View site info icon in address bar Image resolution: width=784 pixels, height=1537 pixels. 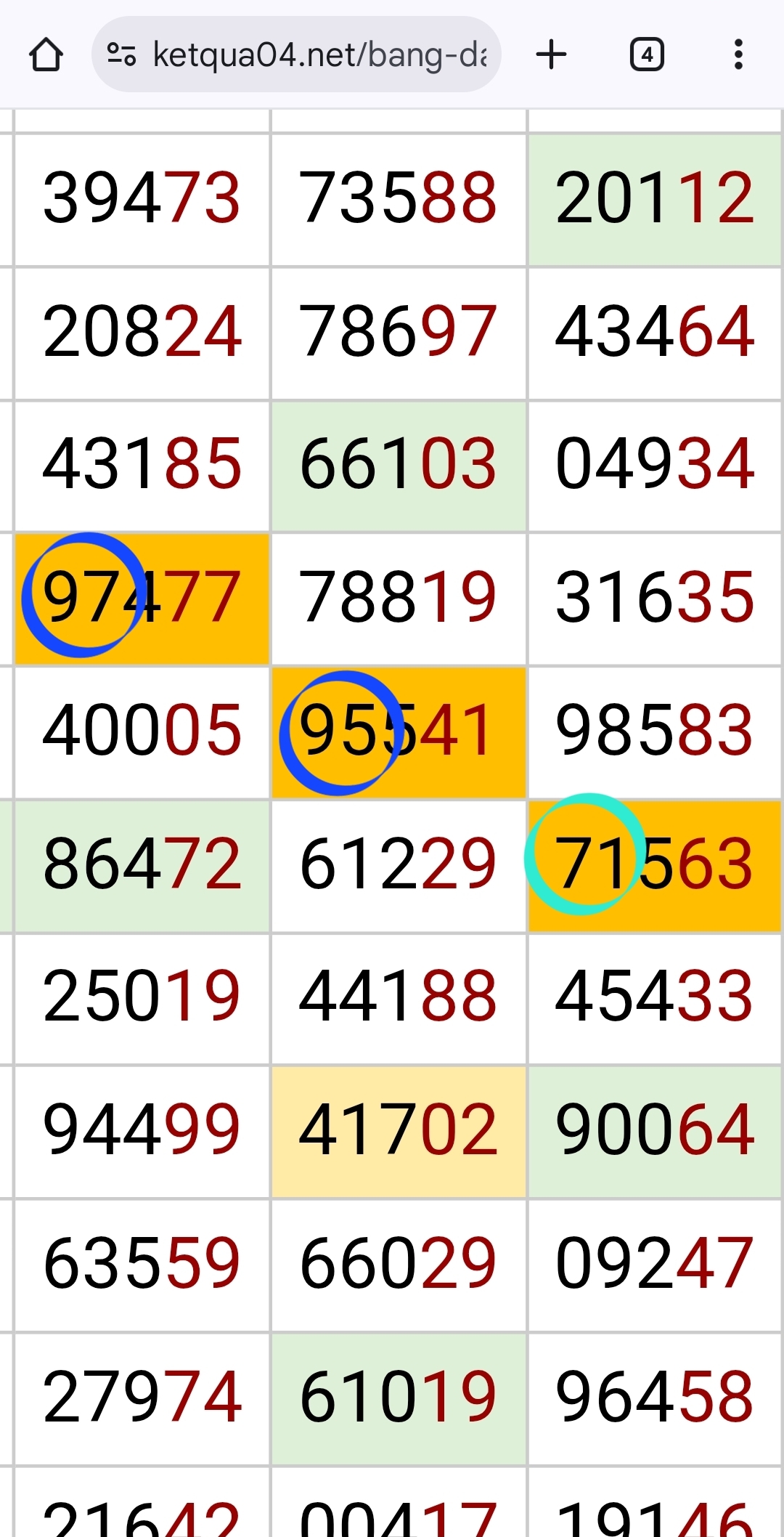click(x=121, y=54)
